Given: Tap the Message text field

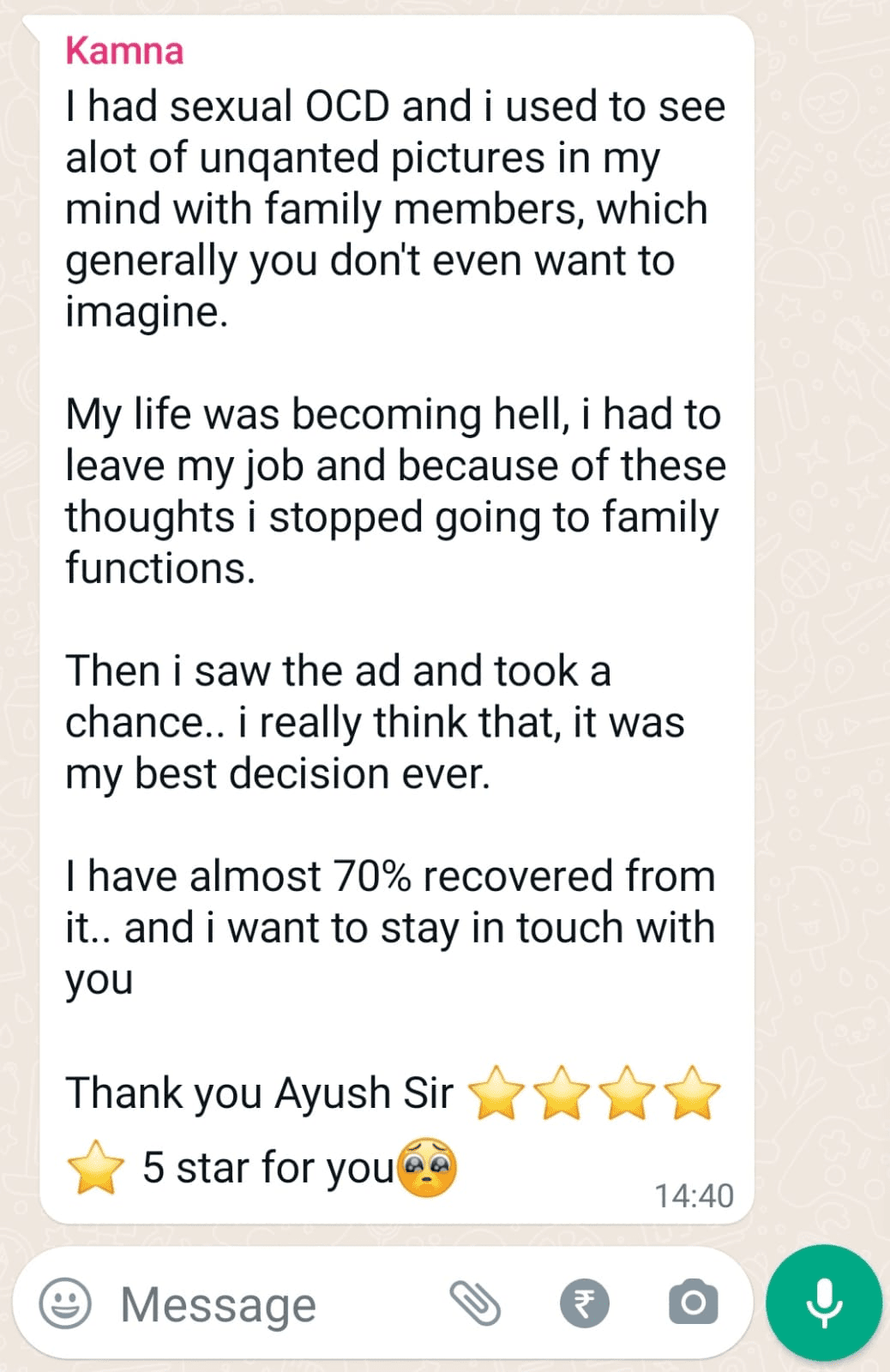Looking at the screenshot, I should [x=257, y=1305].
